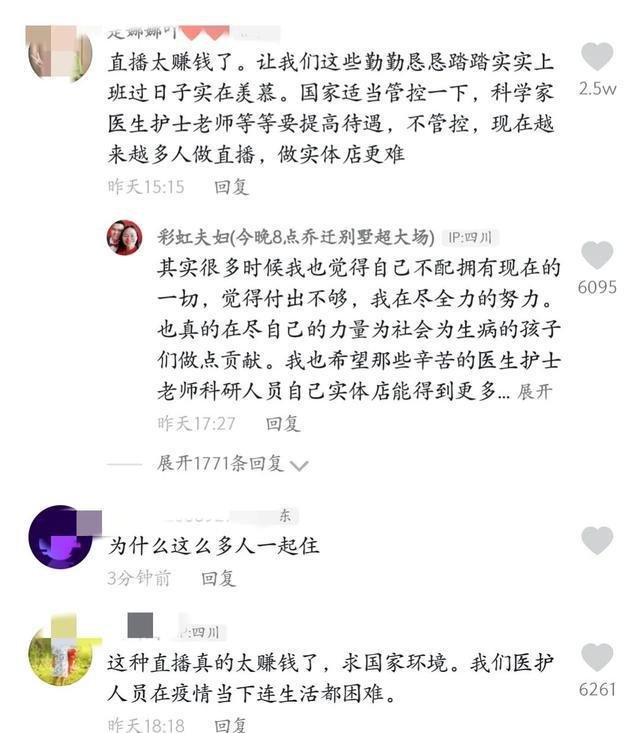Reply to the comment posted 昨天15:15
The width and height of the screenshot is (640, 733).
click(231, 186)
